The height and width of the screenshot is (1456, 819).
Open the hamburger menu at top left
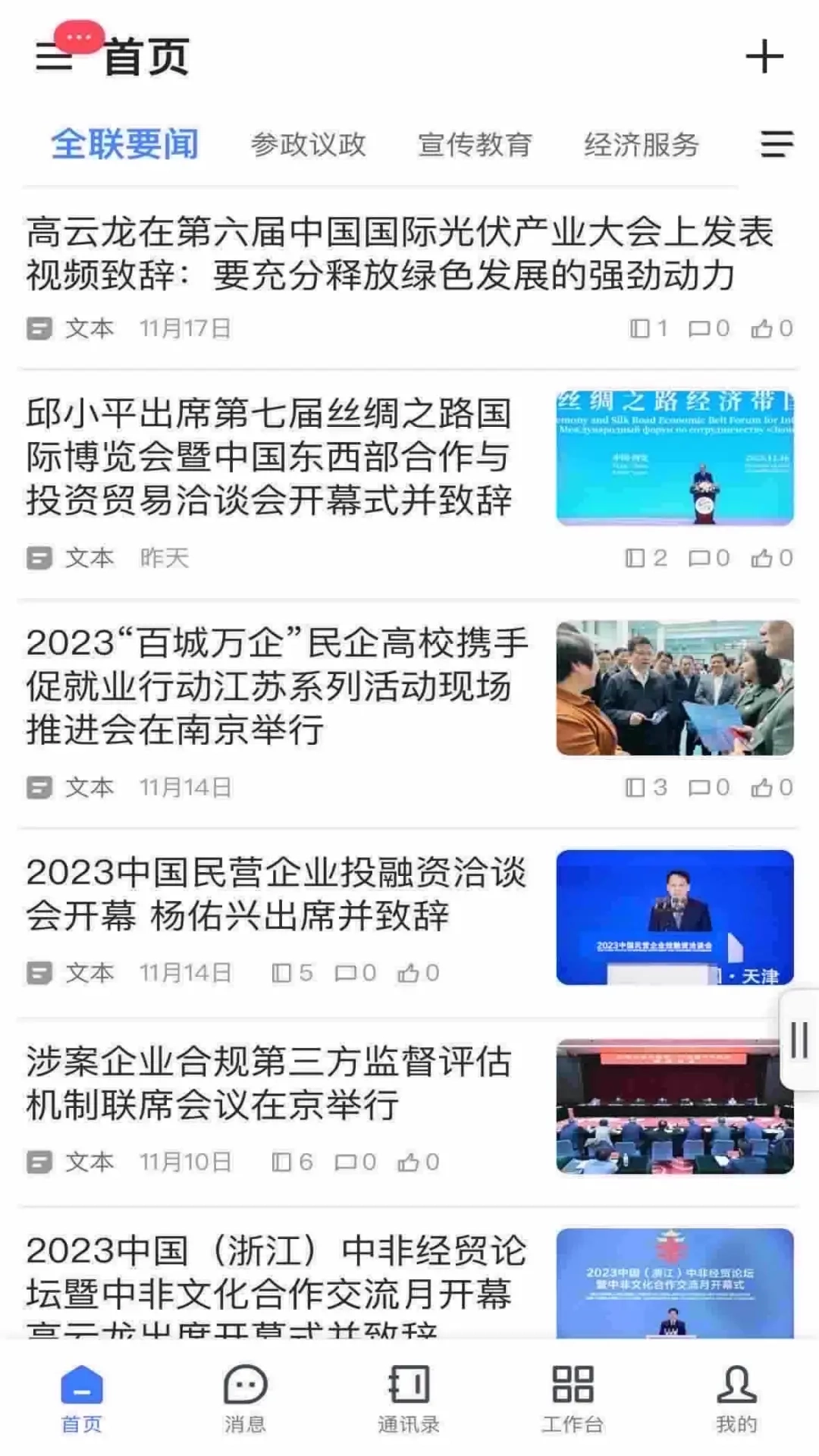point(54,59)
